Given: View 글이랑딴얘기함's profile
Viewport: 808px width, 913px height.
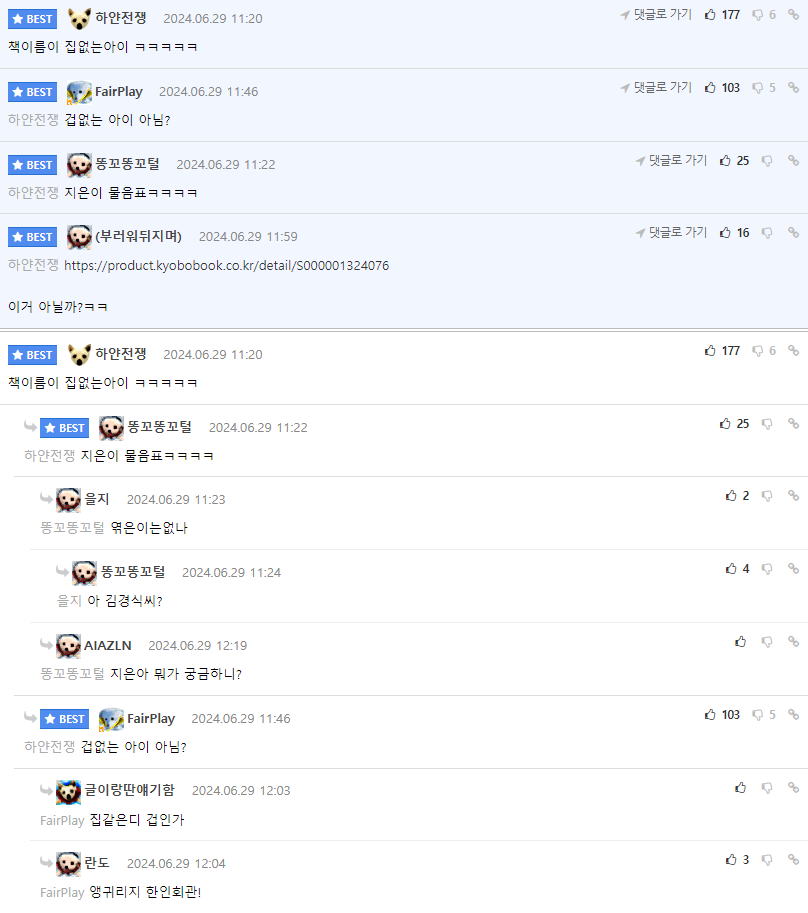Looking at the screenshot, I should click(x=129, y=790).
